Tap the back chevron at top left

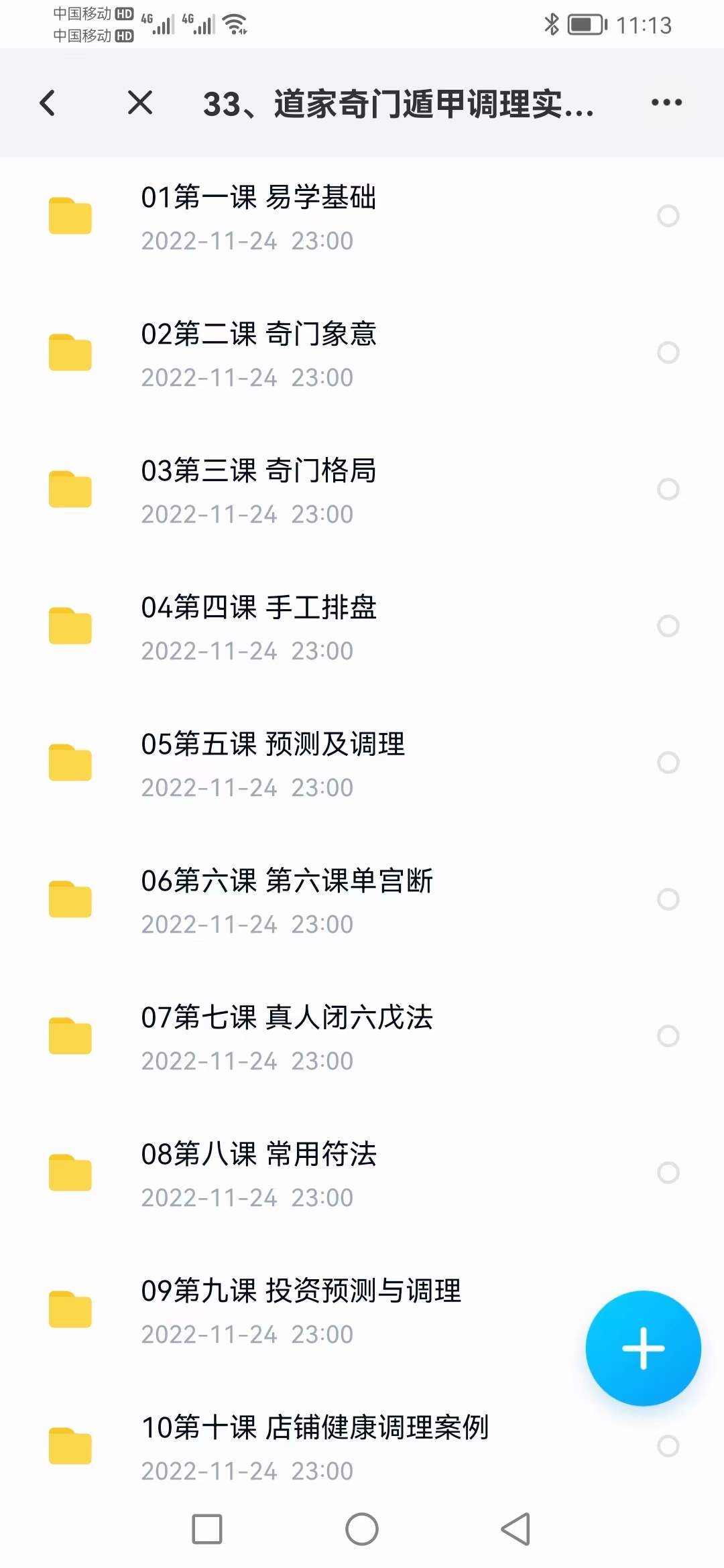pos(47,104)
